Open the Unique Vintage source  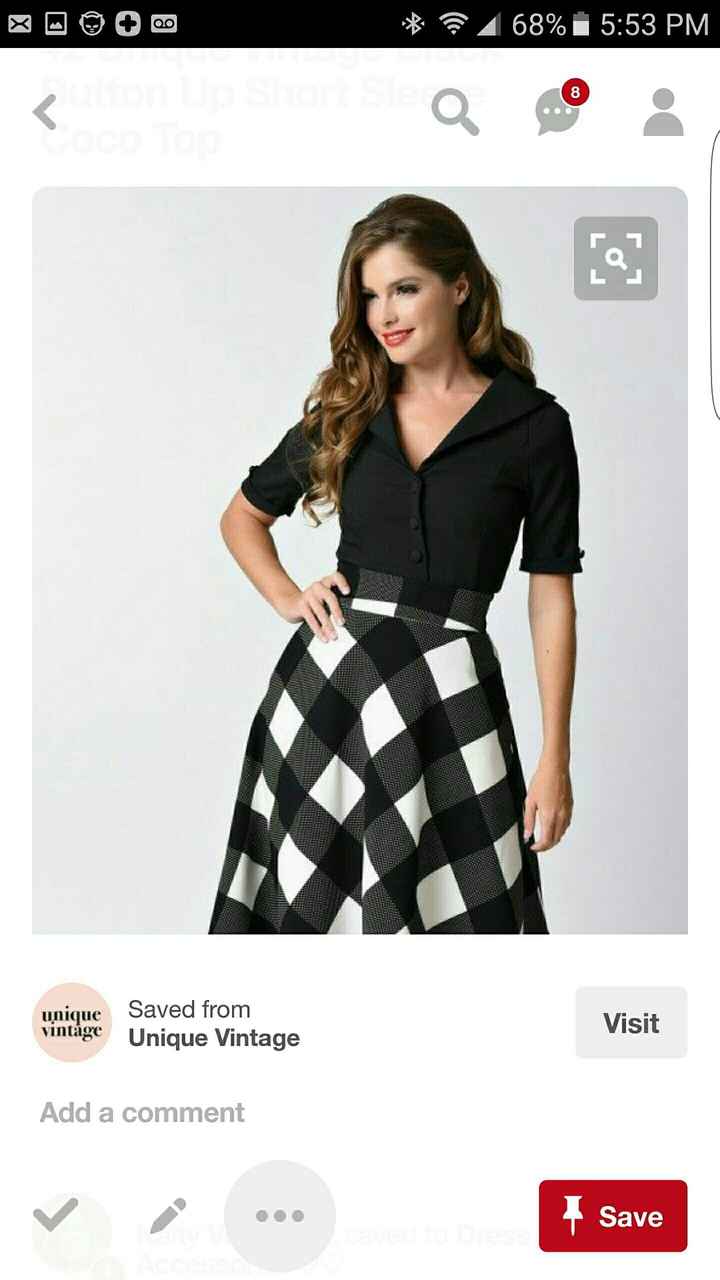213,1038
